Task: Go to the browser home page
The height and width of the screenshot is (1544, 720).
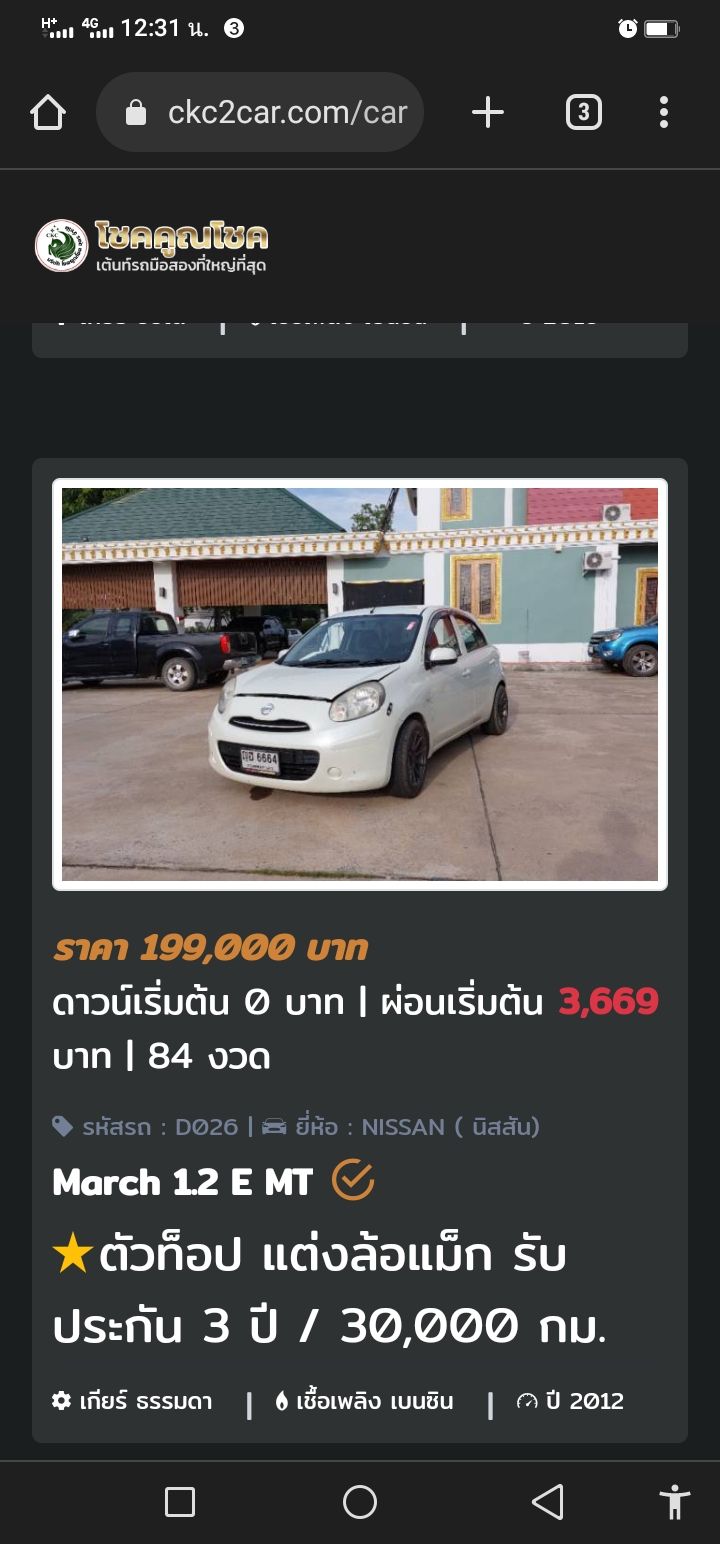Action: pyautogui.click(x=48, y=112)
